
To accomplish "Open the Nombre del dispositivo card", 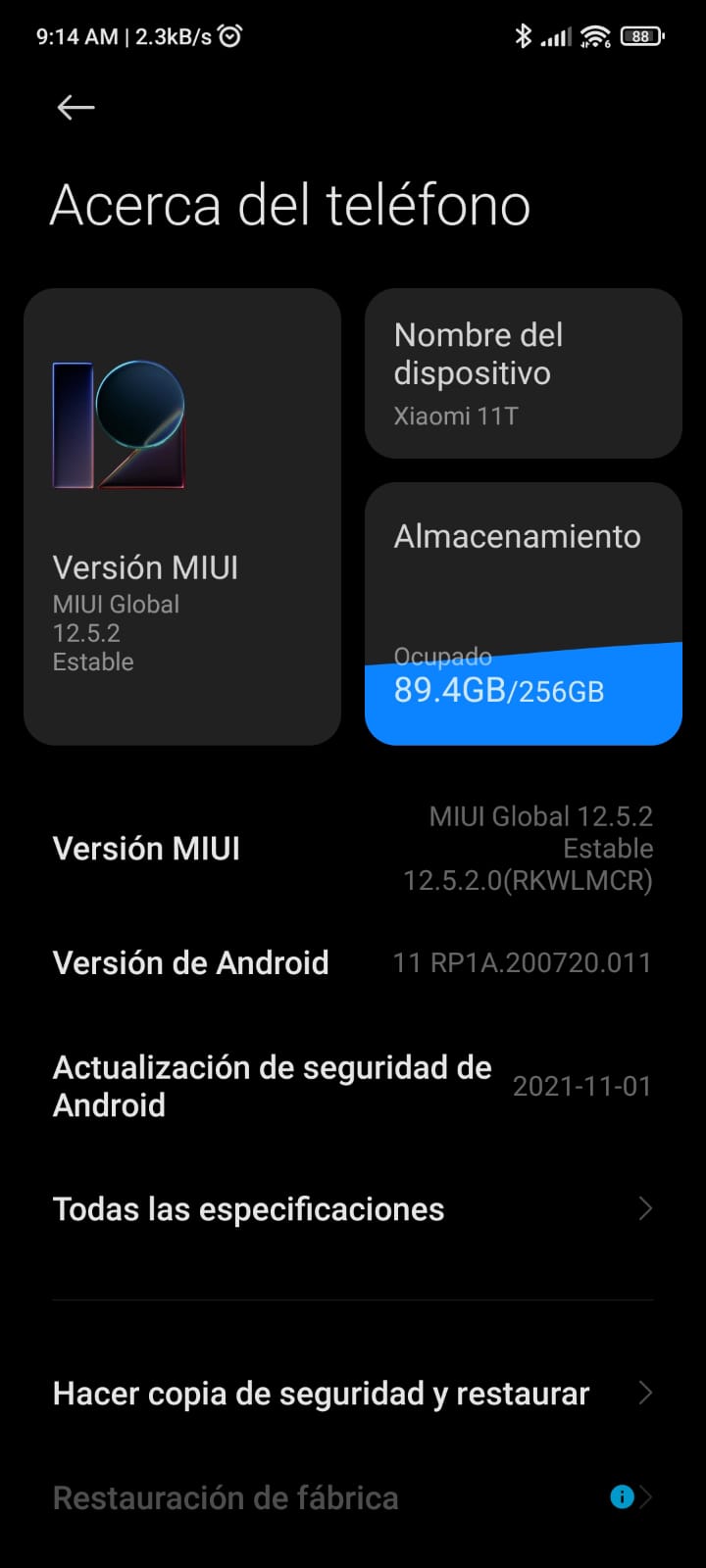I will coord(523,373).
